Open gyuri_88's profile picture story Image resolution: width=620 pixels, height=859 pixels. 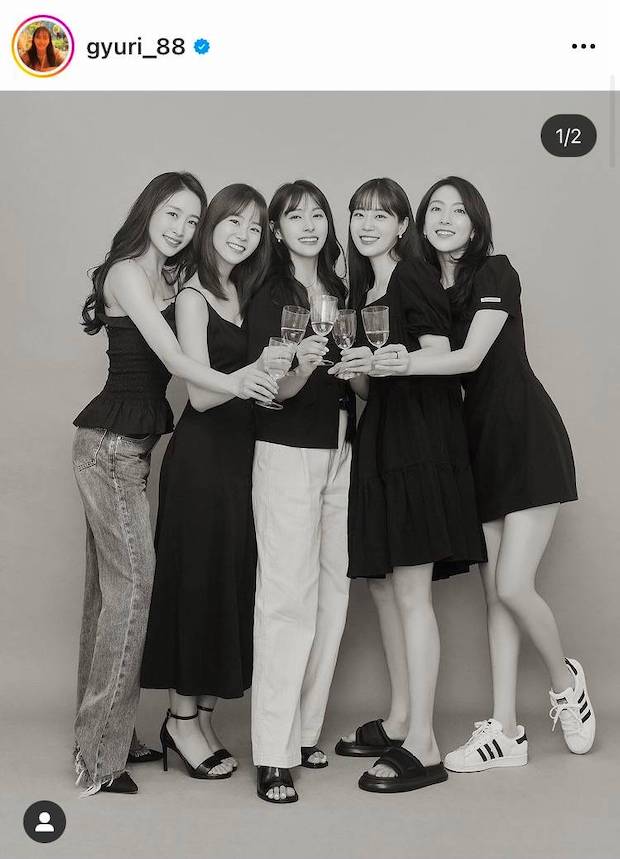(42, 46)
